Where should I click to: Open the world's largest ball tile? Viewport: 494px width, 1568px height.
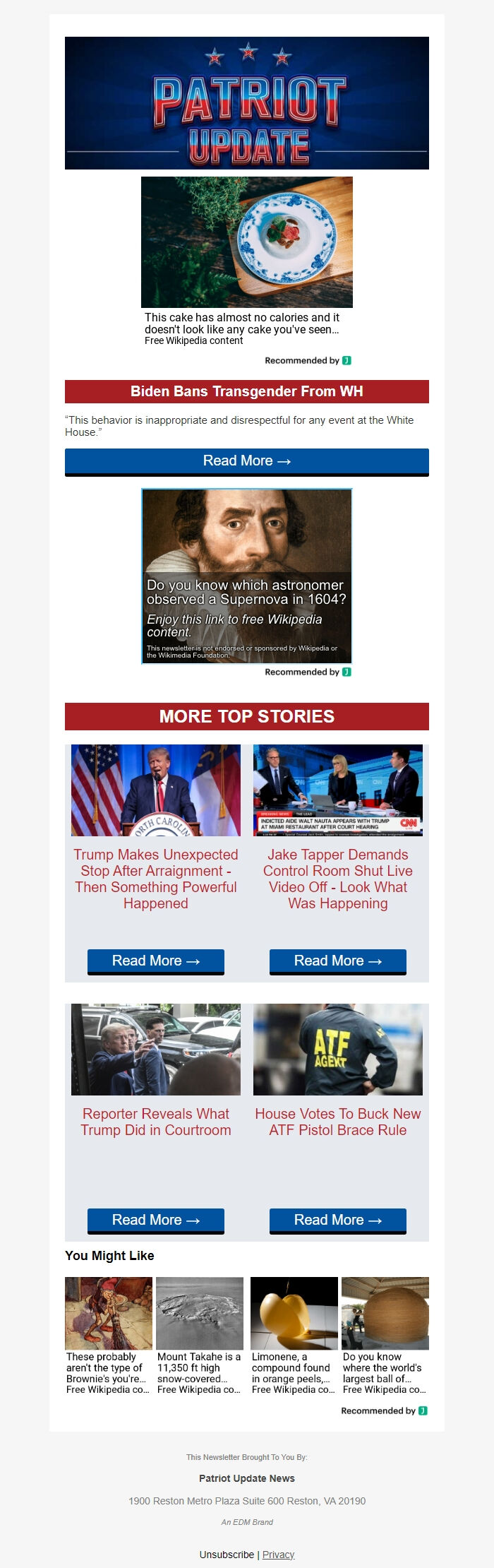click(x=385, y=1335)
